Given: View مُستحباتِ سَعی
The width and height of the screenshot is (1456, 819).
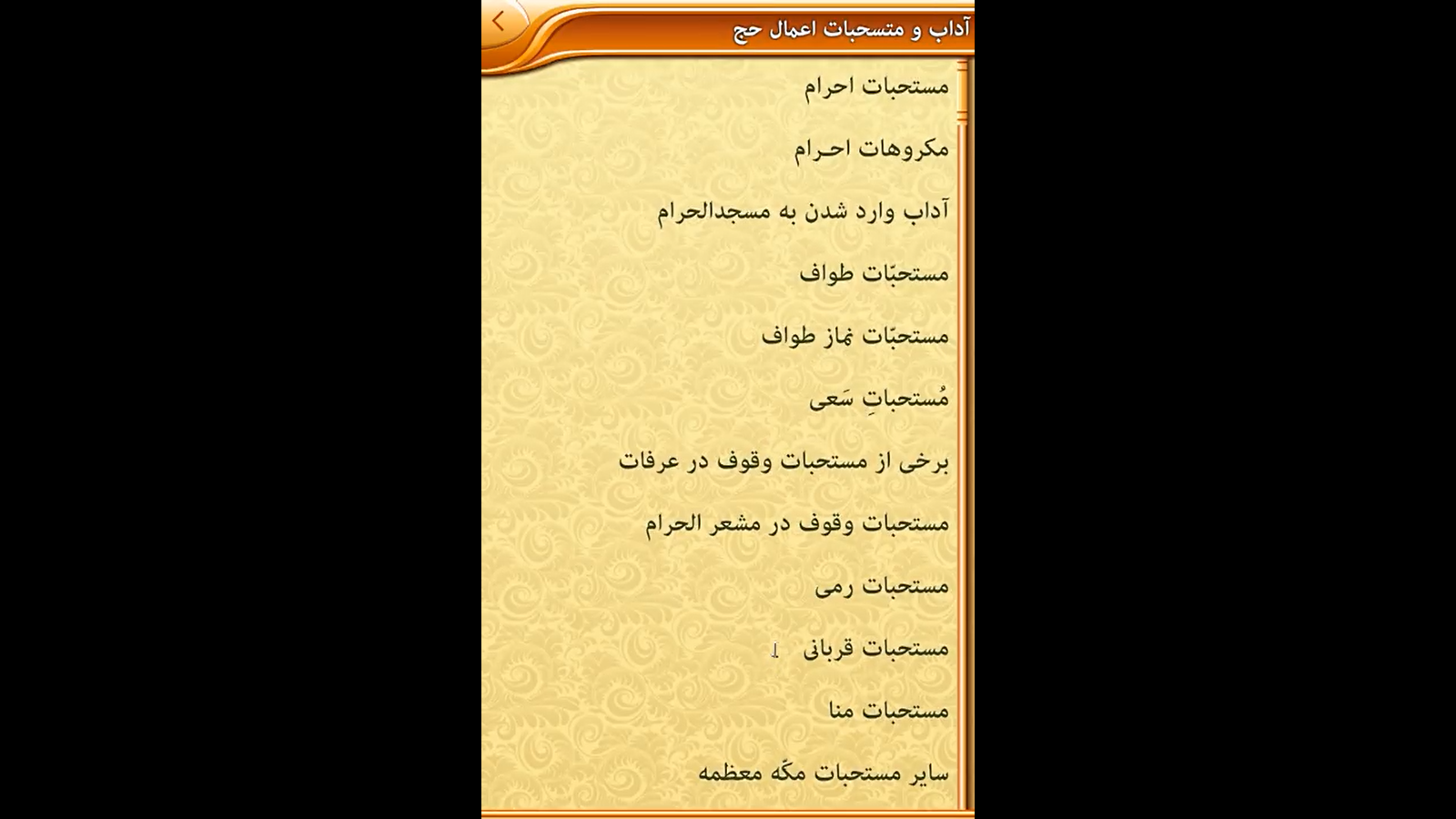Looking at the screenshot, I should [x=878, y=399].
